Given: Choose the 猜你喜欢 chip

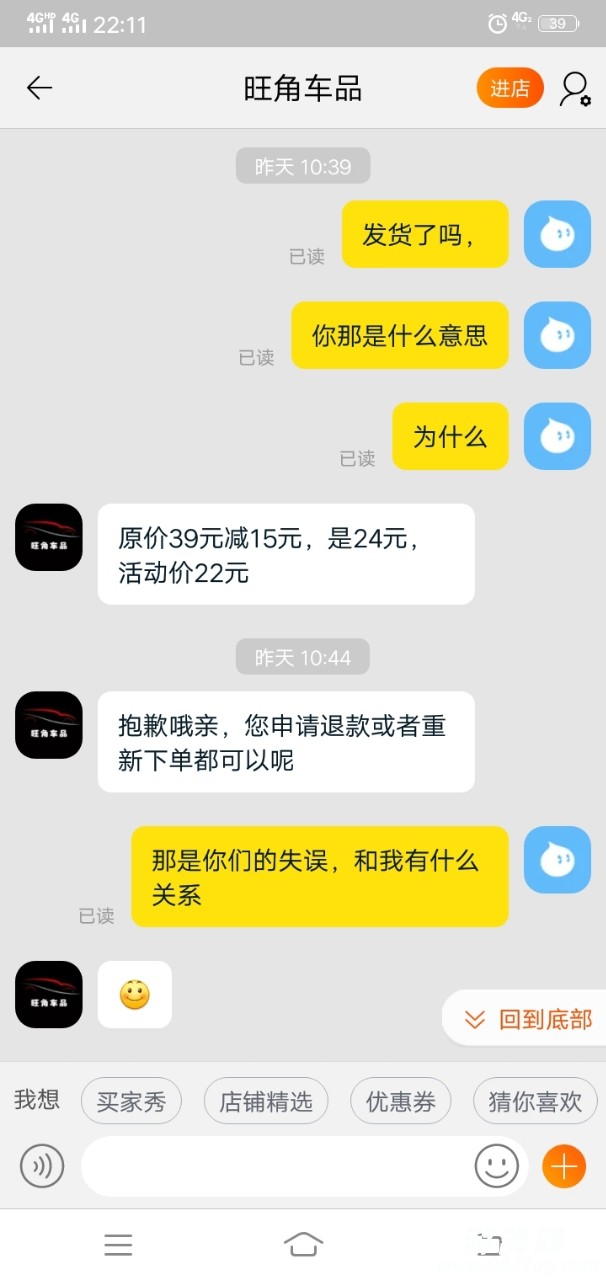Looking at the screenshot, I should (x=534, y=1102).
